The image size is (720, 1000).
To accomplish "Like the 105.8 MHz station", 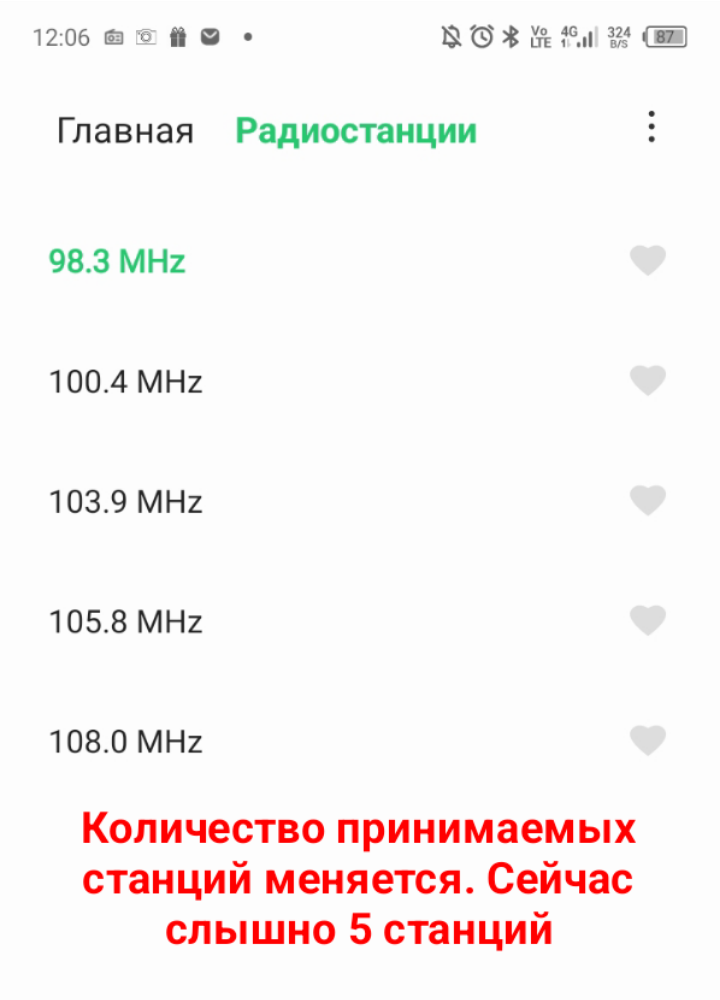I will pyautogui.click(x=647, y=621).
